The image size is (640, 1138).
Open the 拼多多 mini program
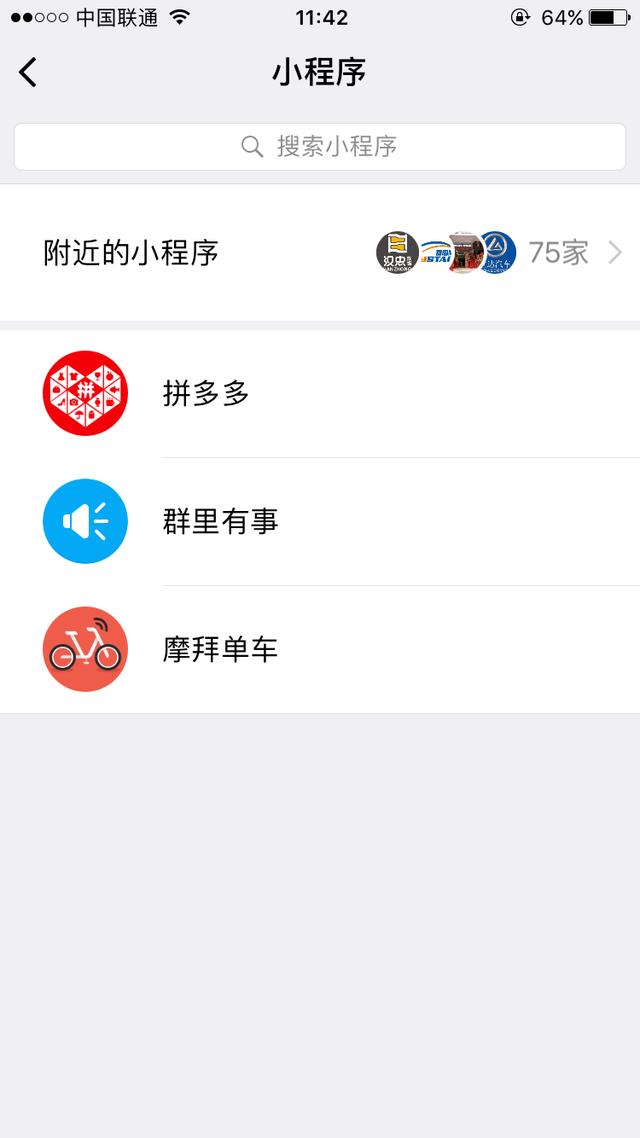[x=320, y=393]
